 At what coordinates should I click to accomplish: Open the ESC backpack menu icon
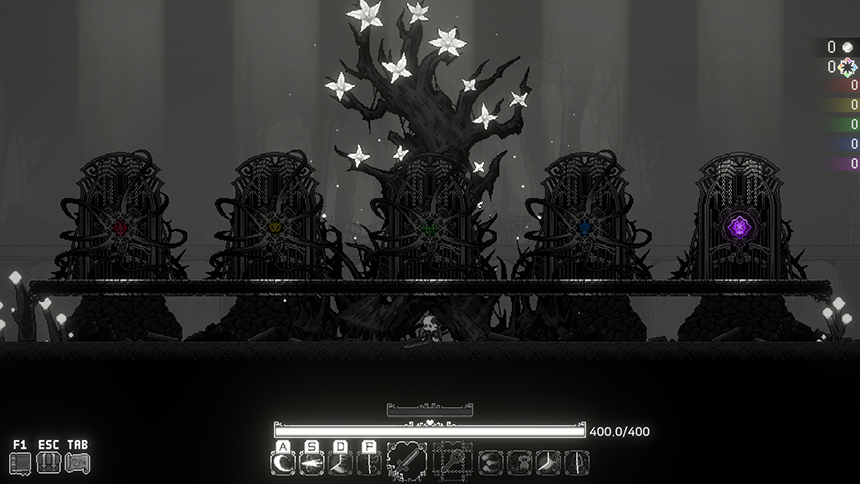pos(48,463)
